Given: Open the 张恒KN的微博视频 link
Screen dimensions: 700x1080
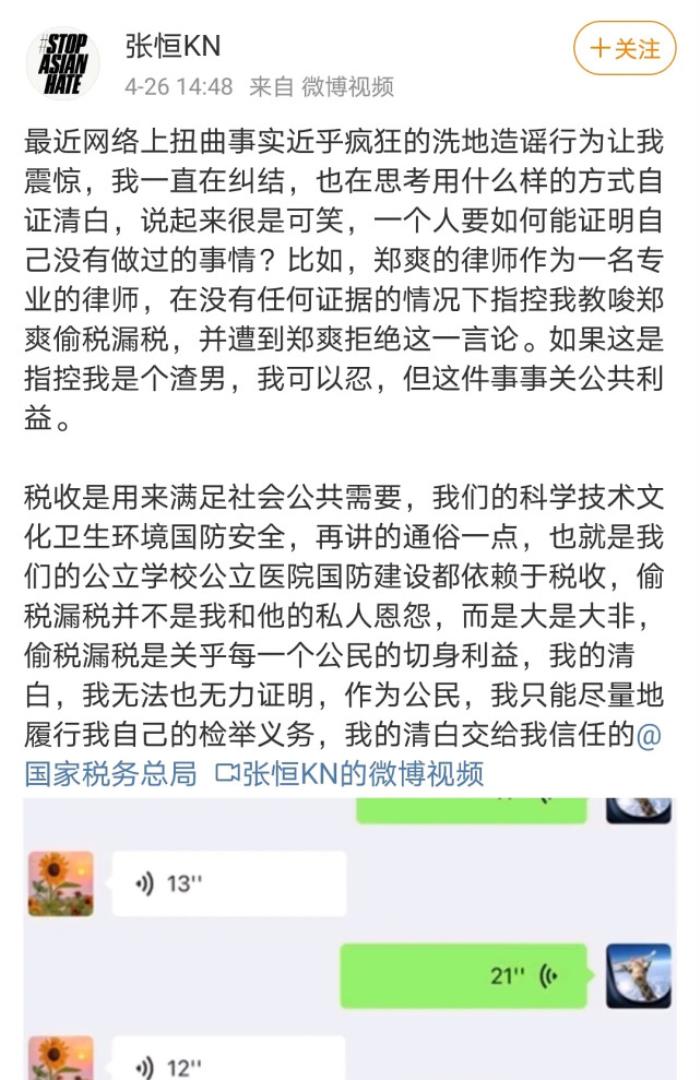Looking at the screenshot, I should tap(350, 772).
